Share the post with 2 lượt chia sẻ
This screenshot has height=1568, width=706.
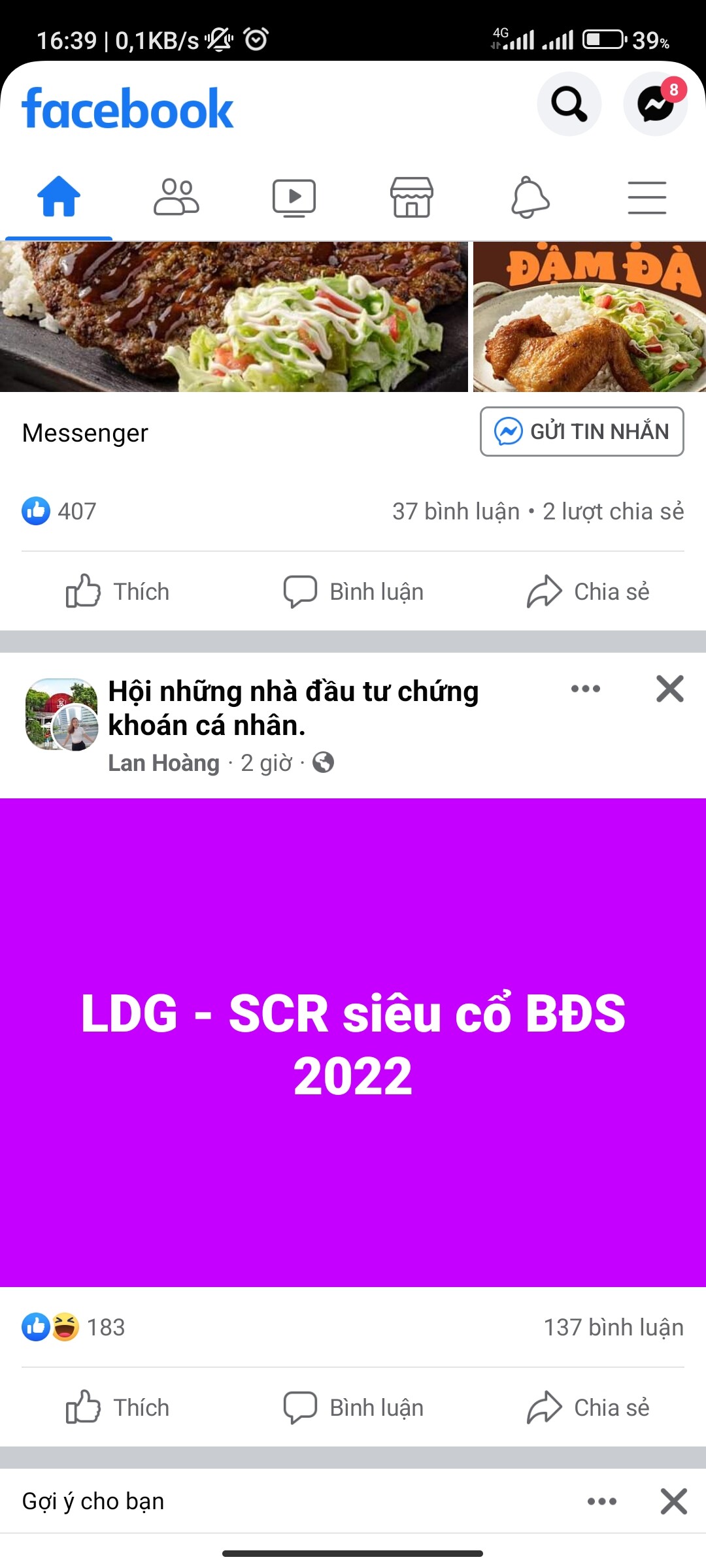pos(588,592)
